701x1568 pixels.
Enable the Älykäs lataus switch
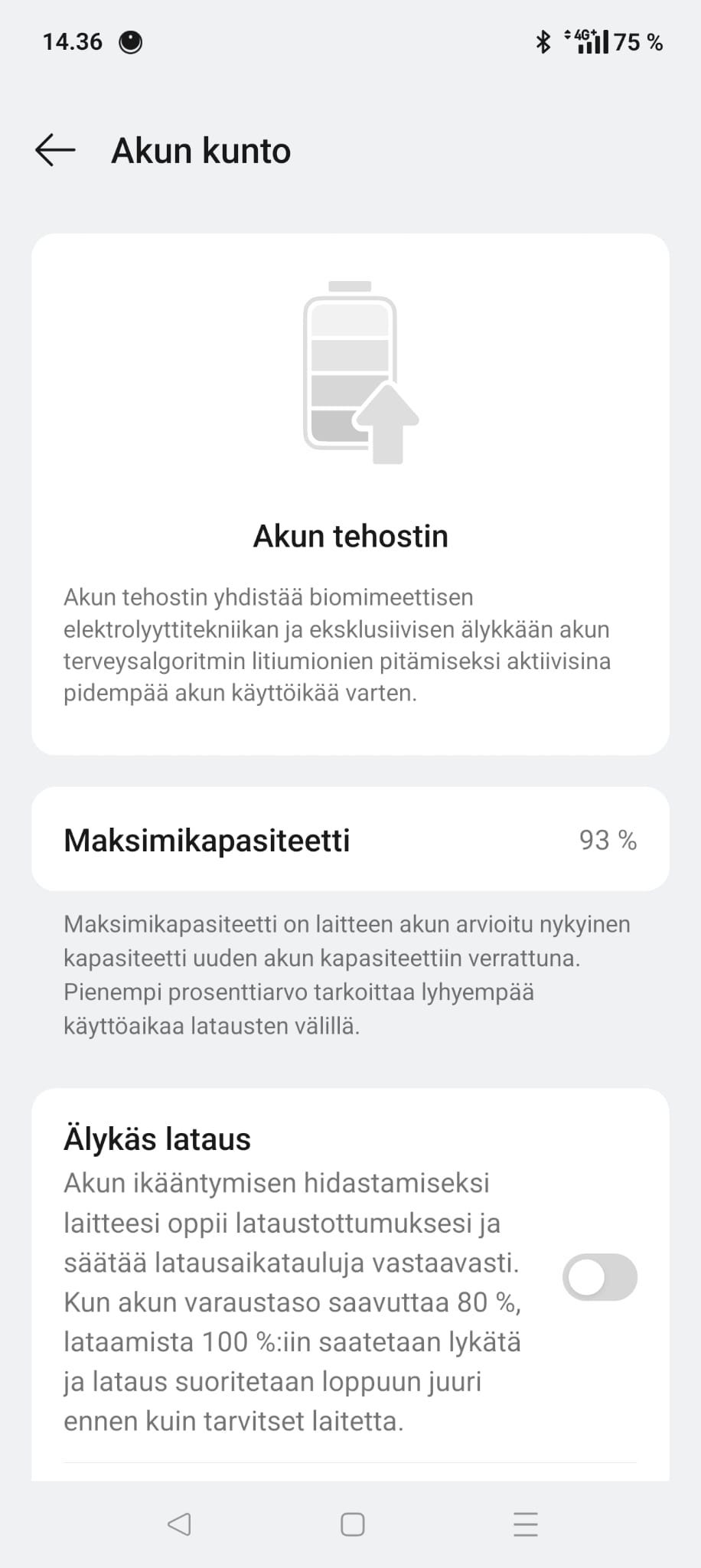[600, 1277]
